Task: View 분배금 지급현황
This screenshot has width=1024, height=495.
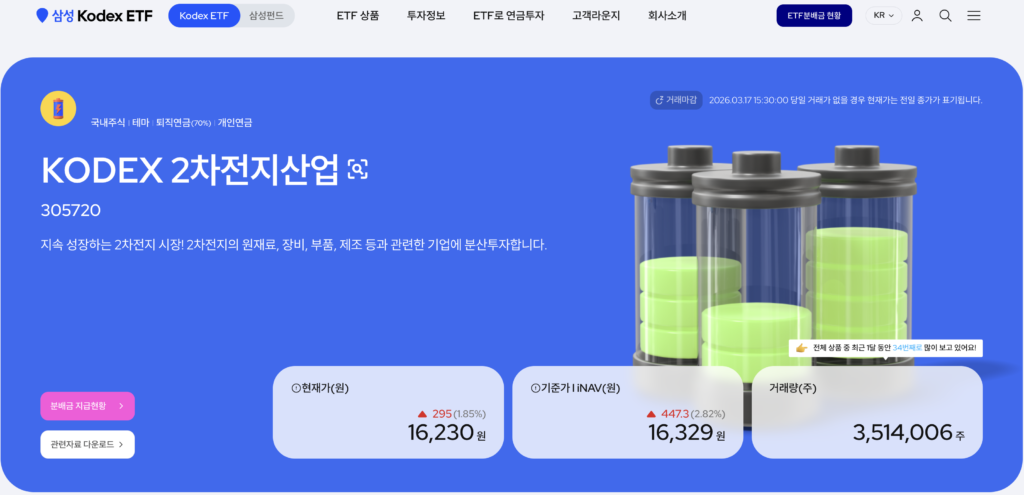Action: coord(87,406)
